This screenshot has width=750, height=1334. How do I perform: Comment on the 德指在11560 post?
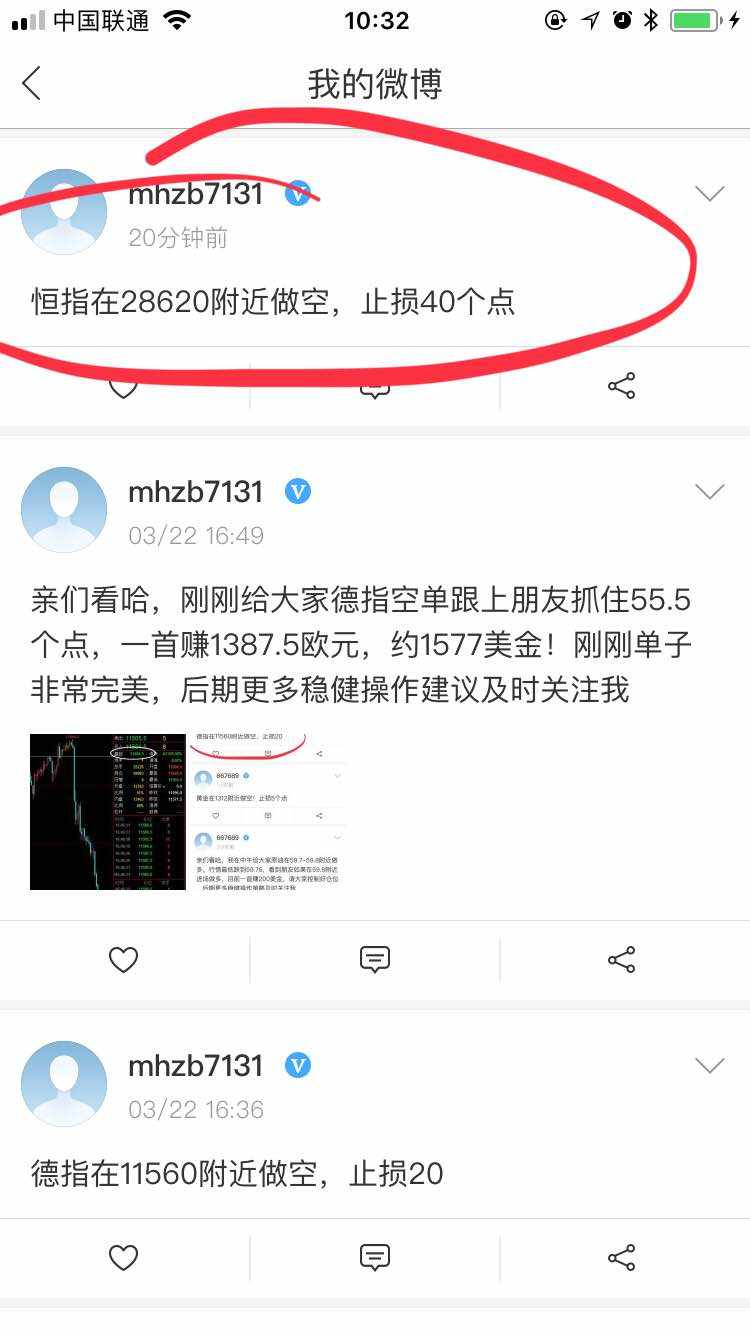point(375,1258)
